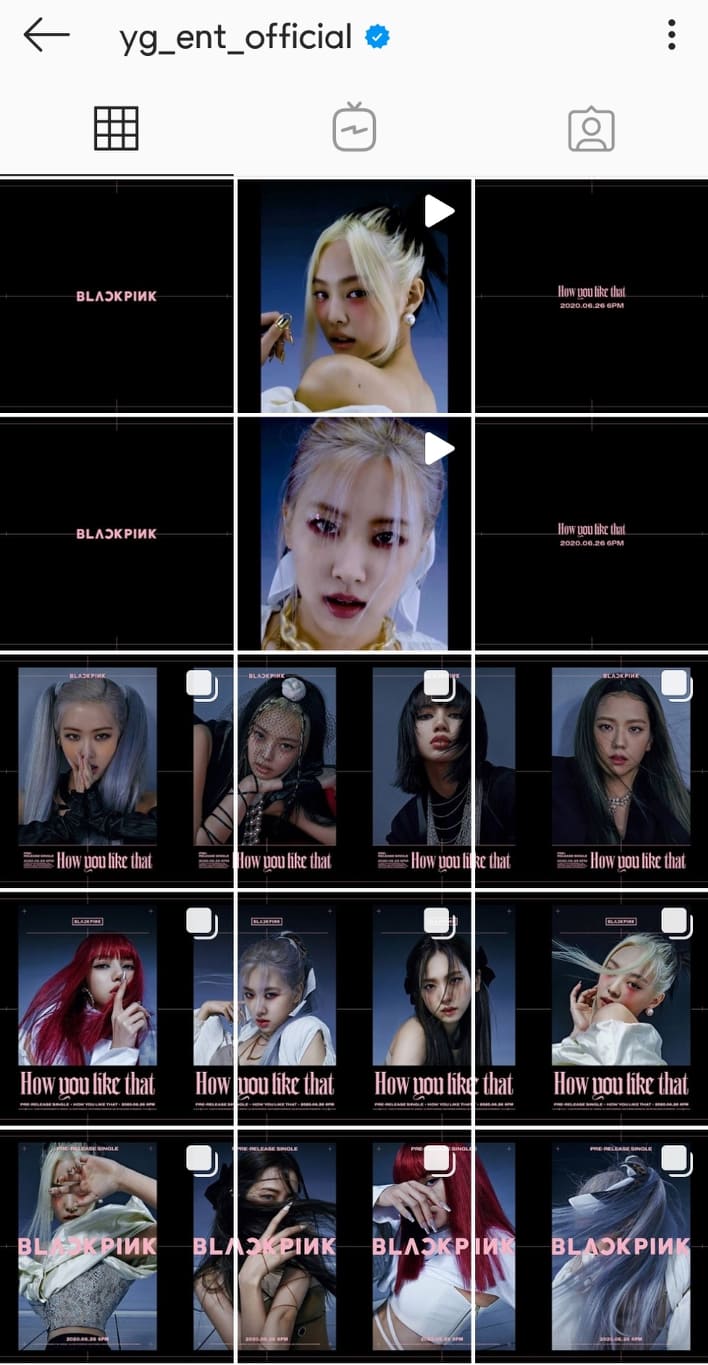
Task: Open second-row How you like that date post
Action: [x=591, y=533]
